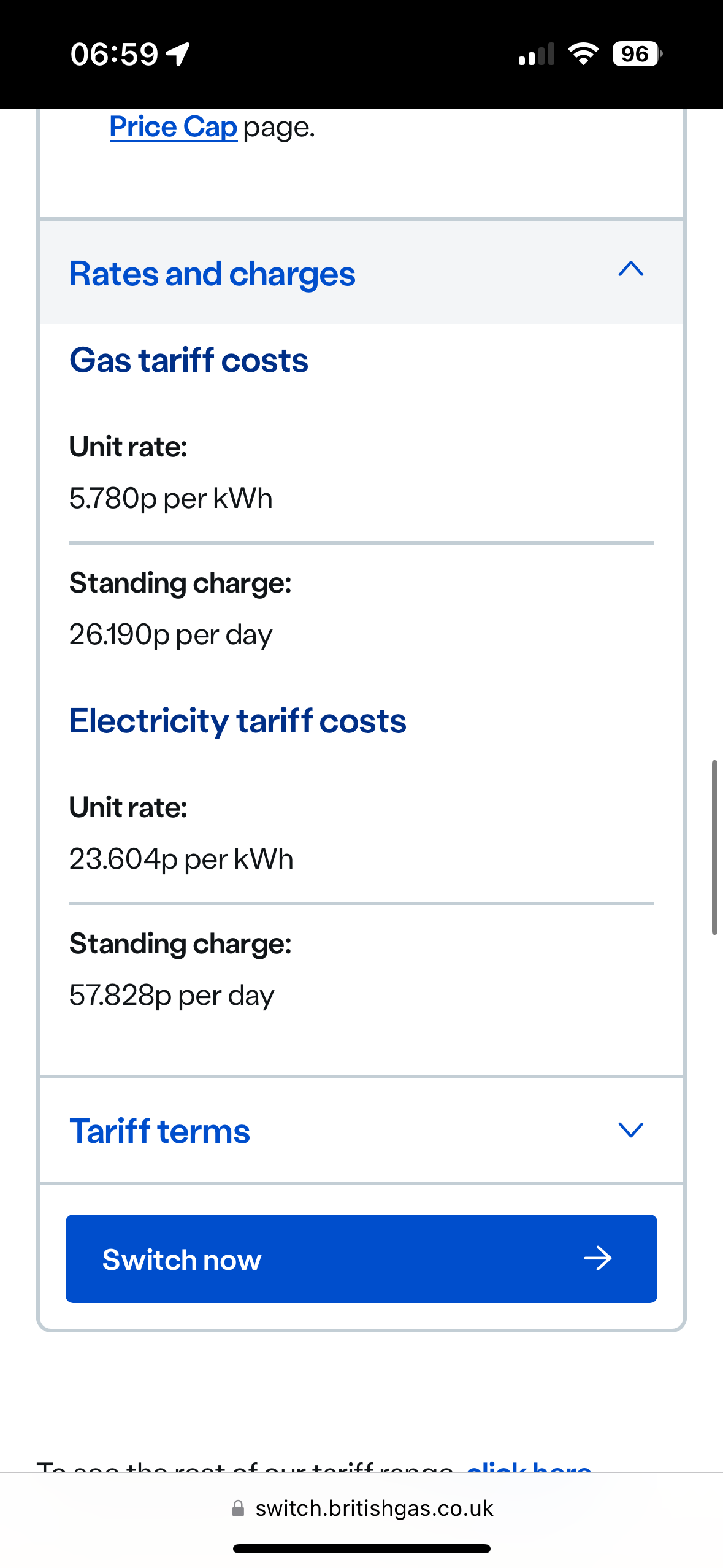Tap the switch.britishgas.co.uk address bar
723x1568 pixels.
(x=362, y=1508)
